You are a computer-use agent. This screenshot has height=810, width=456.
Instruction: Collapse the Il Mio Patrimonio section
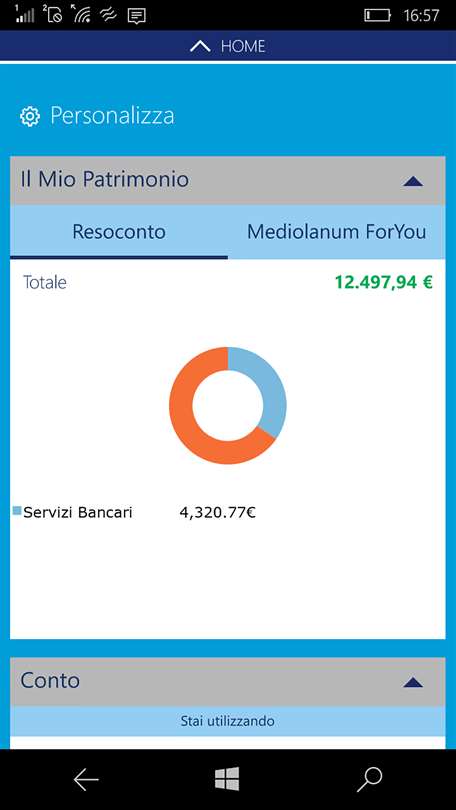(413, 181)
